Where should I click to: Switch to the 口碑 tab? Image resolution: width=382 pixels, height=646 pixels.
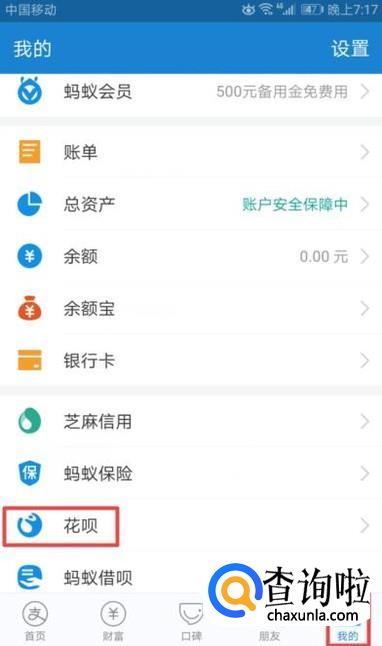191,621
